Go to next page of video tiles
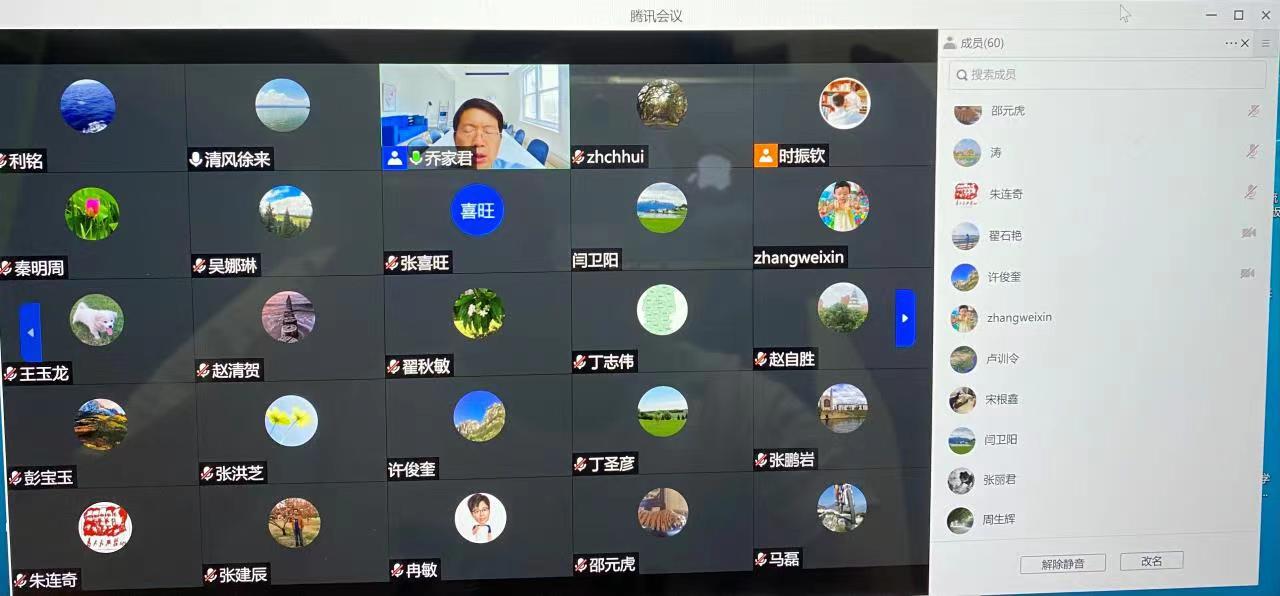The image size is (1280, 596). click(904, 318)
